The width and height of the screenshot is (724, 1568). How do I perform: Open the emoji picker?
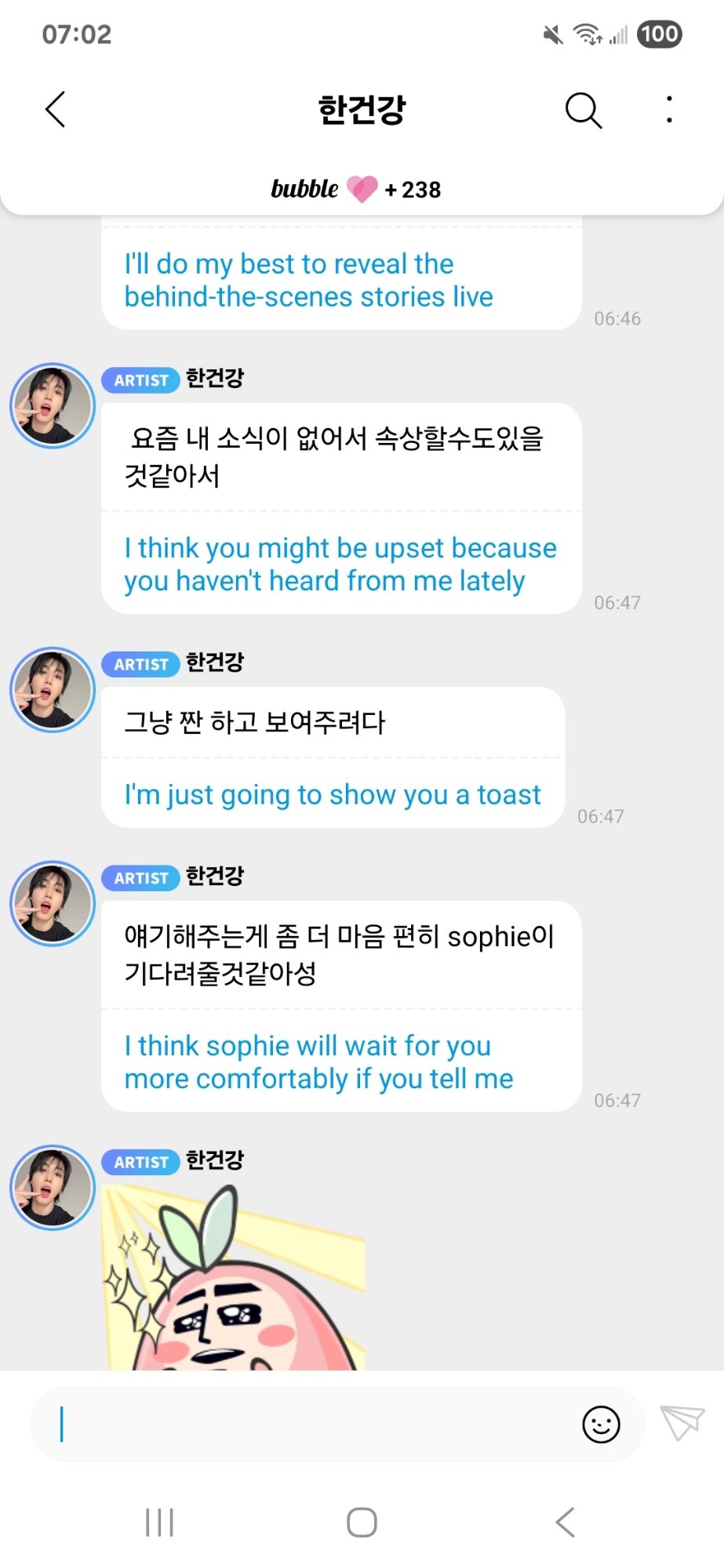(601, 1424)
